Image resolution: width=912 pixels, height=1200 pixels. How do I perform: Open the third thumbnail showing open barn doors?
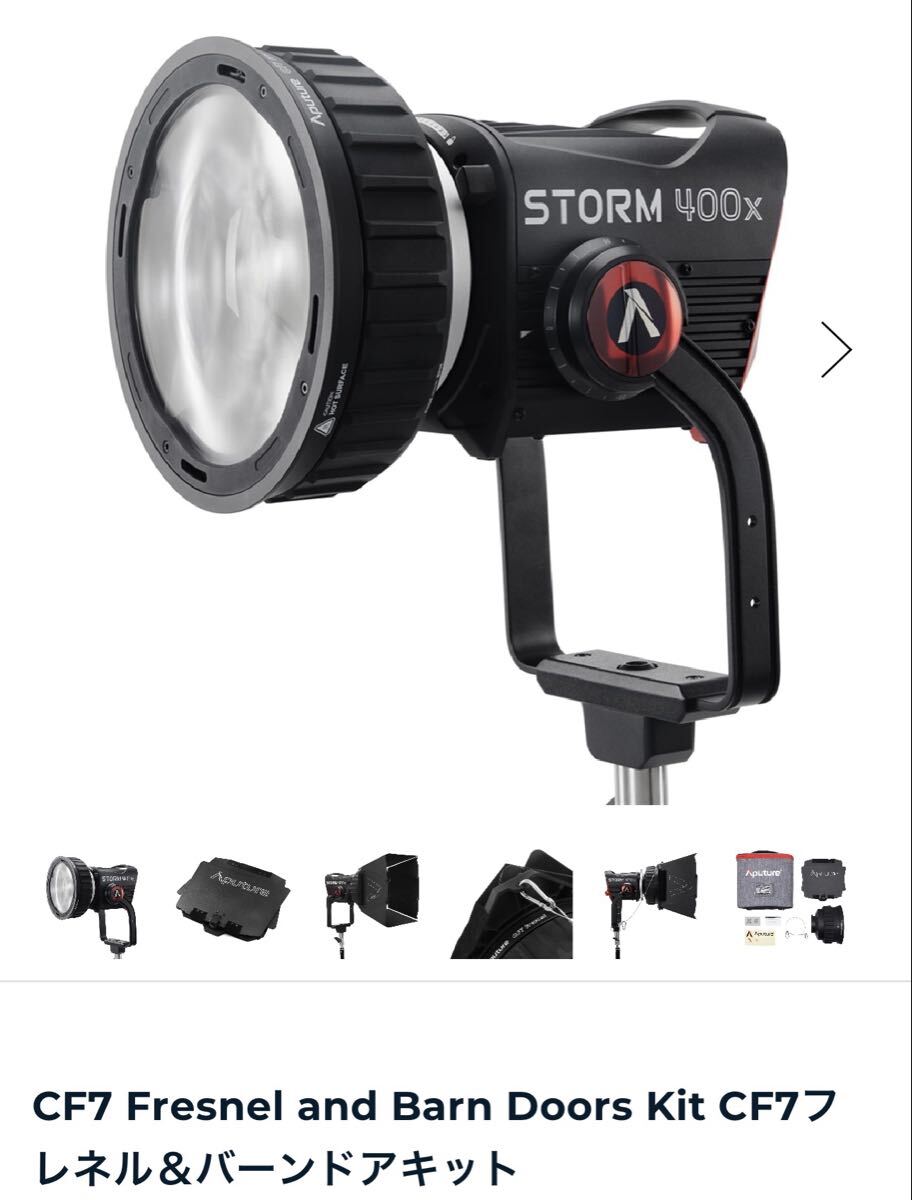(370, 904)
